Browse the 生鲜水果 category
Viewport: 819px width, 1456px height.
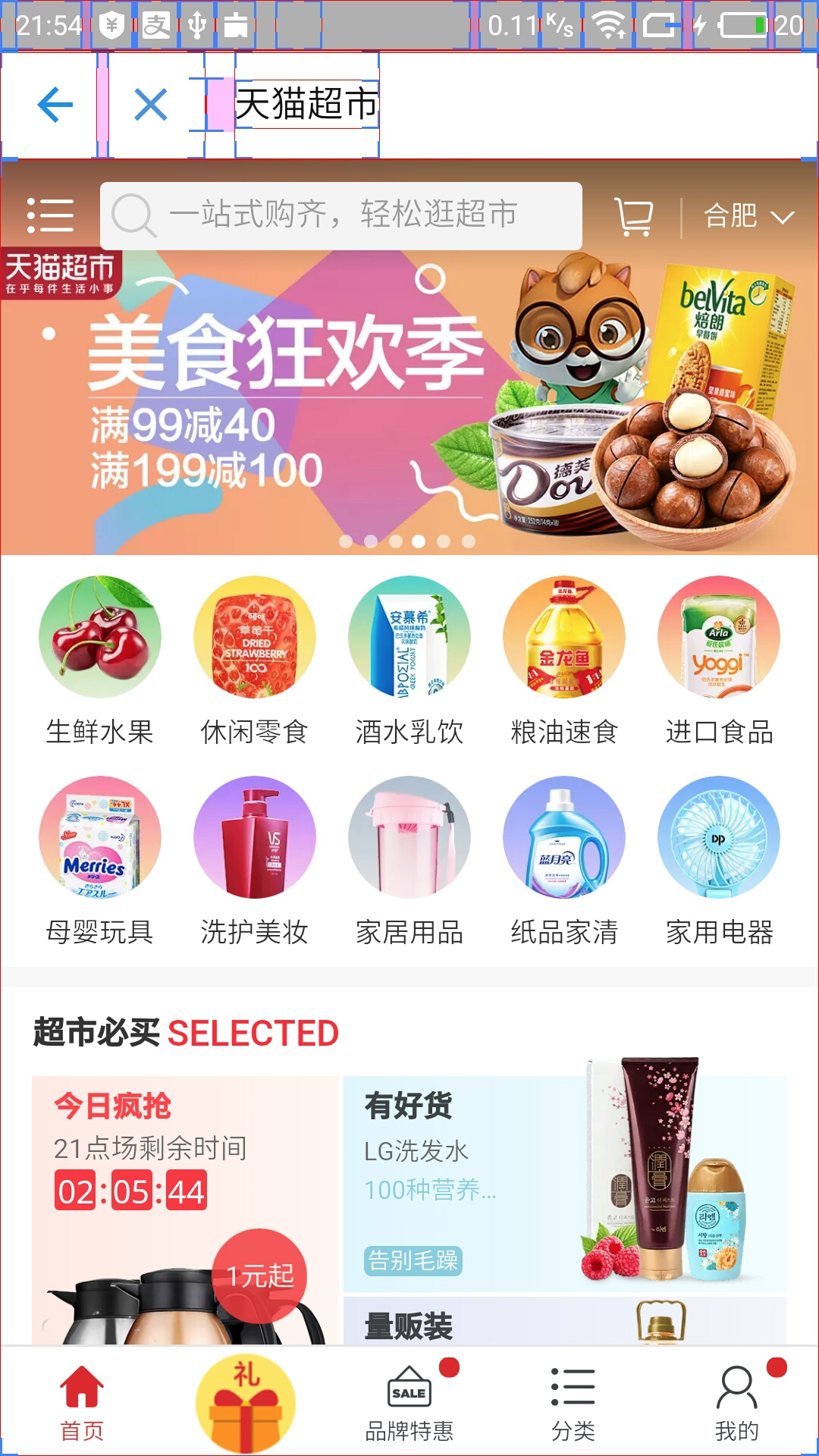pos(100,661)
